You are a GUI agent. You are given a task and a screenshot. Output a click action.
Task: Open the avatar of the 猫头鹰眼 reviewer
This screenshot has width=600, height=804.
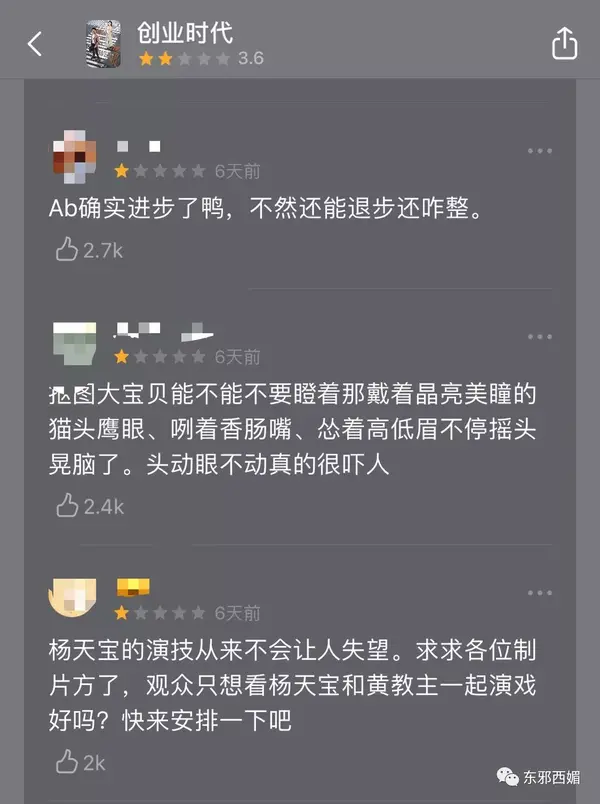coord(73,343)
